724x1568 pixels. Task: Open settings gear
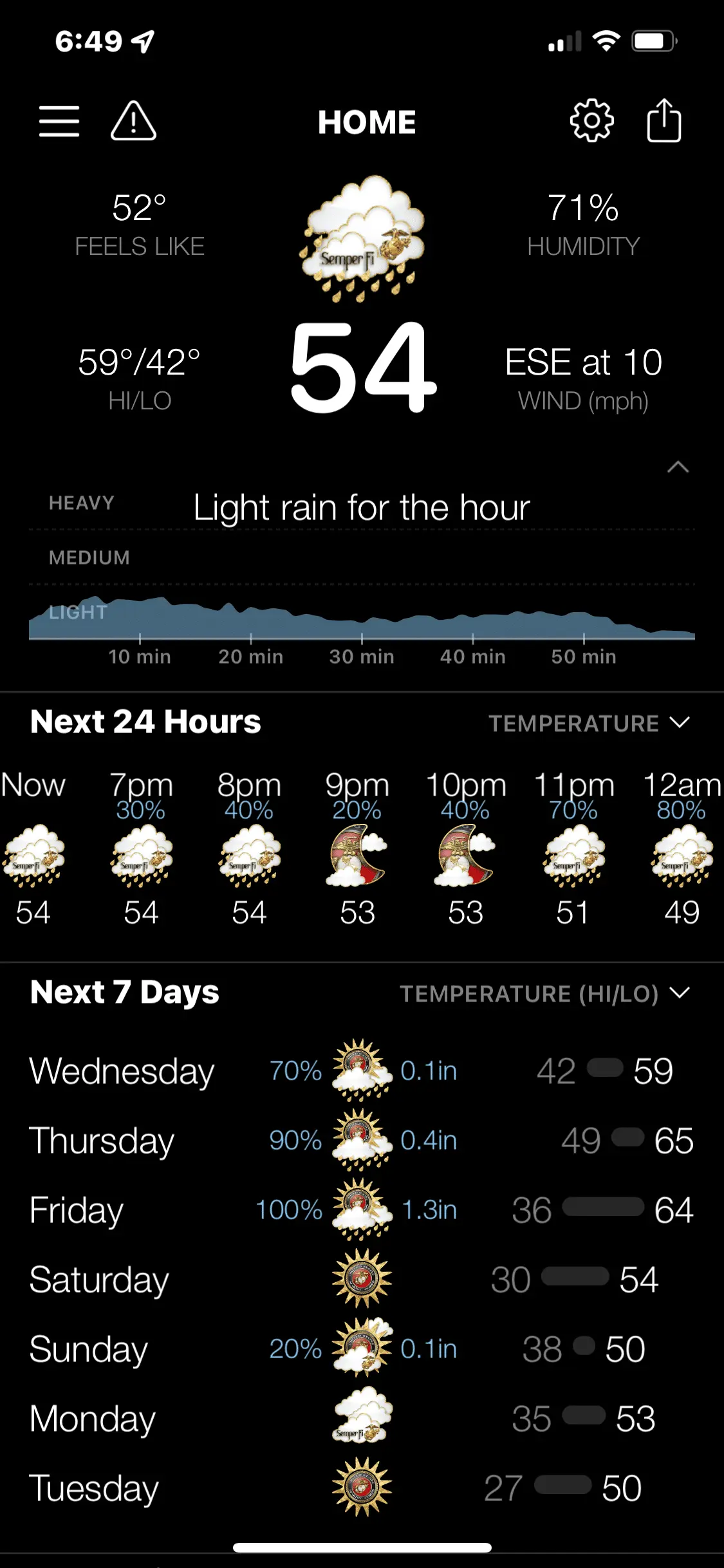[591, 121]
